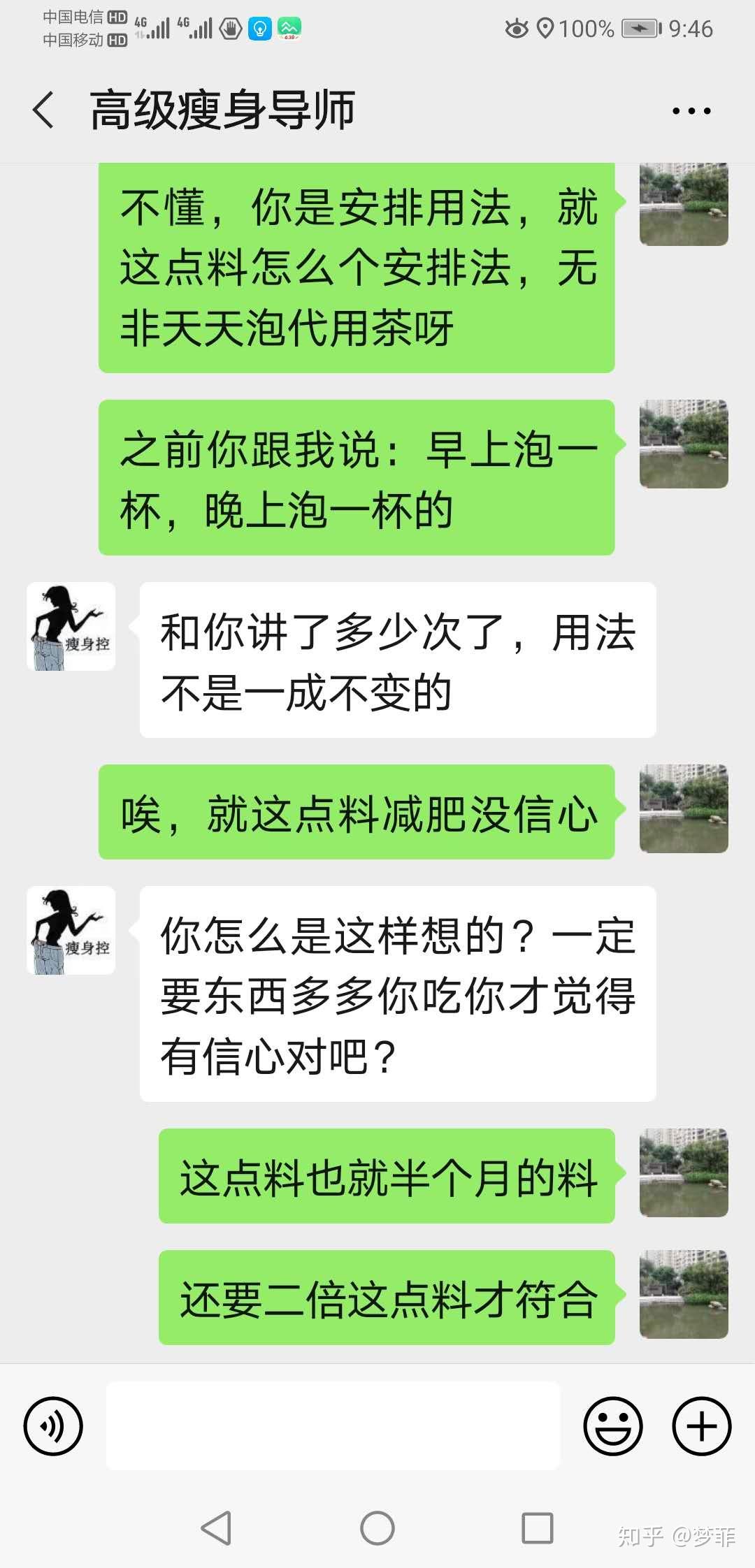
Task: Open the plus attachments menu
Action: pos(702,1426)
